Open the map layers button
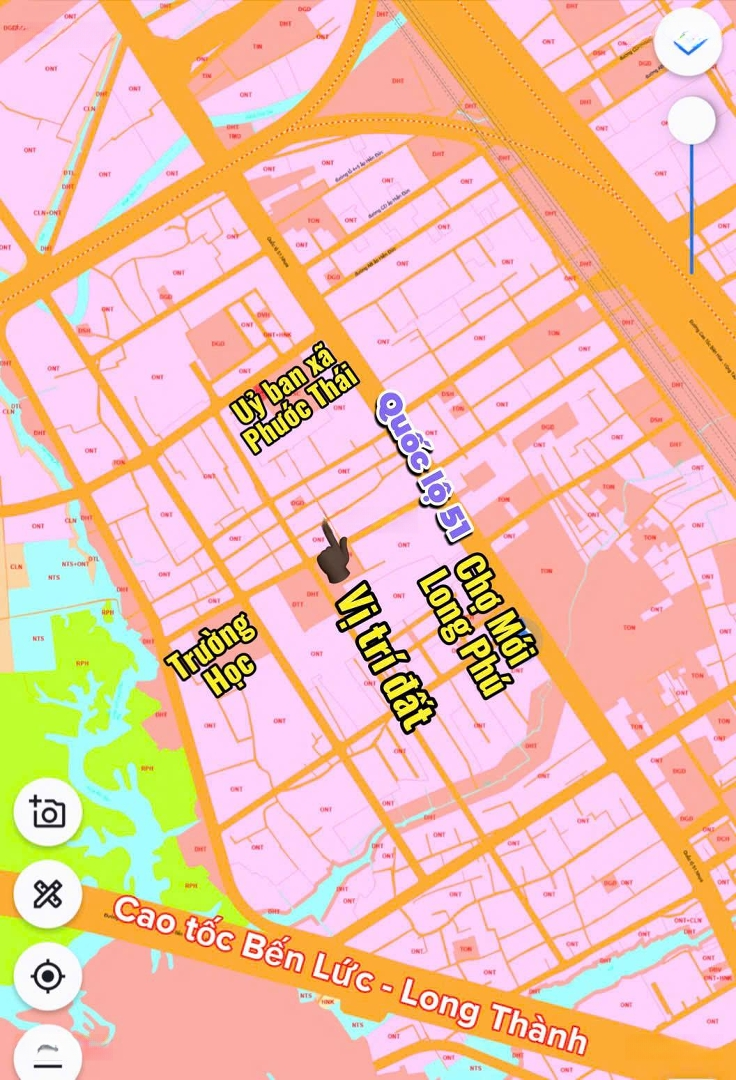 pos(688,43)
